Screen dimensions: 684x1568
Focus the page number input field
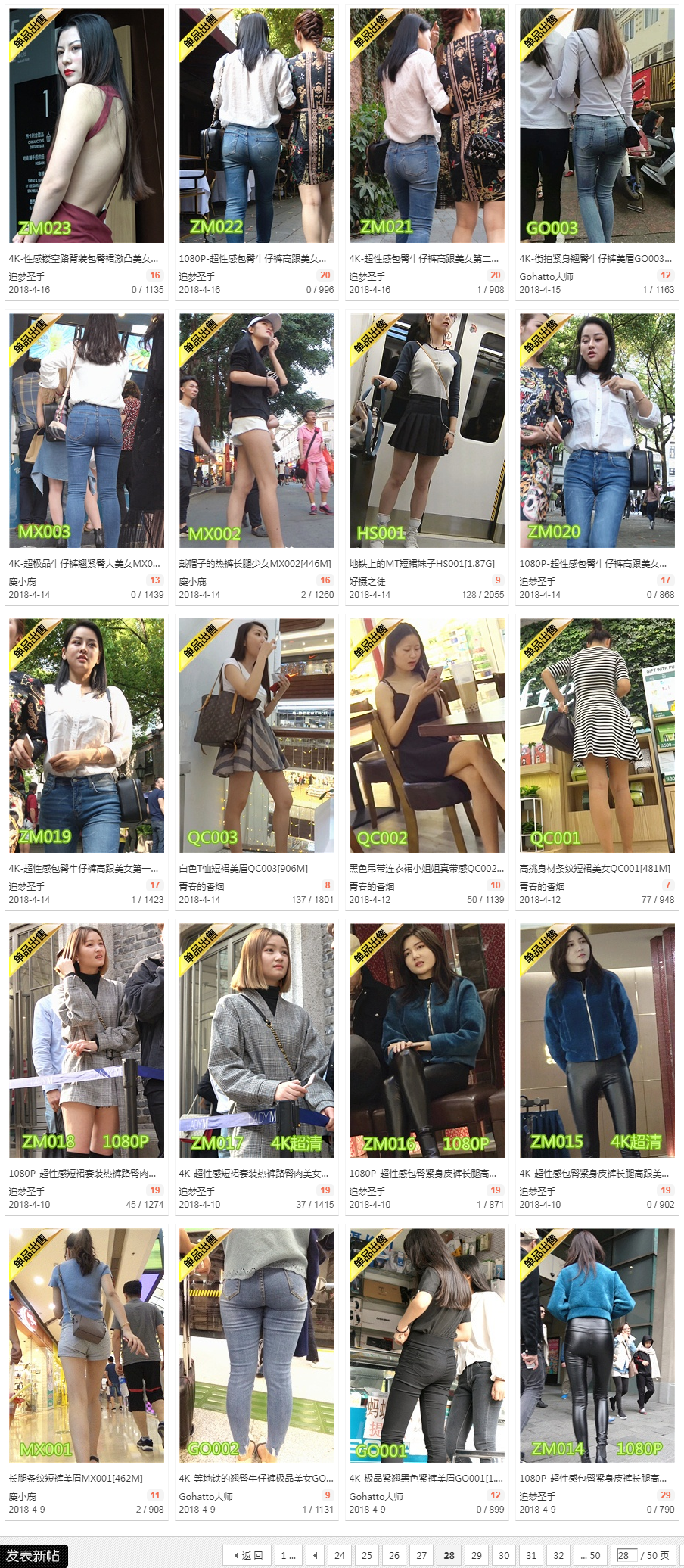pyautogui.click(x=626, y=1555)
